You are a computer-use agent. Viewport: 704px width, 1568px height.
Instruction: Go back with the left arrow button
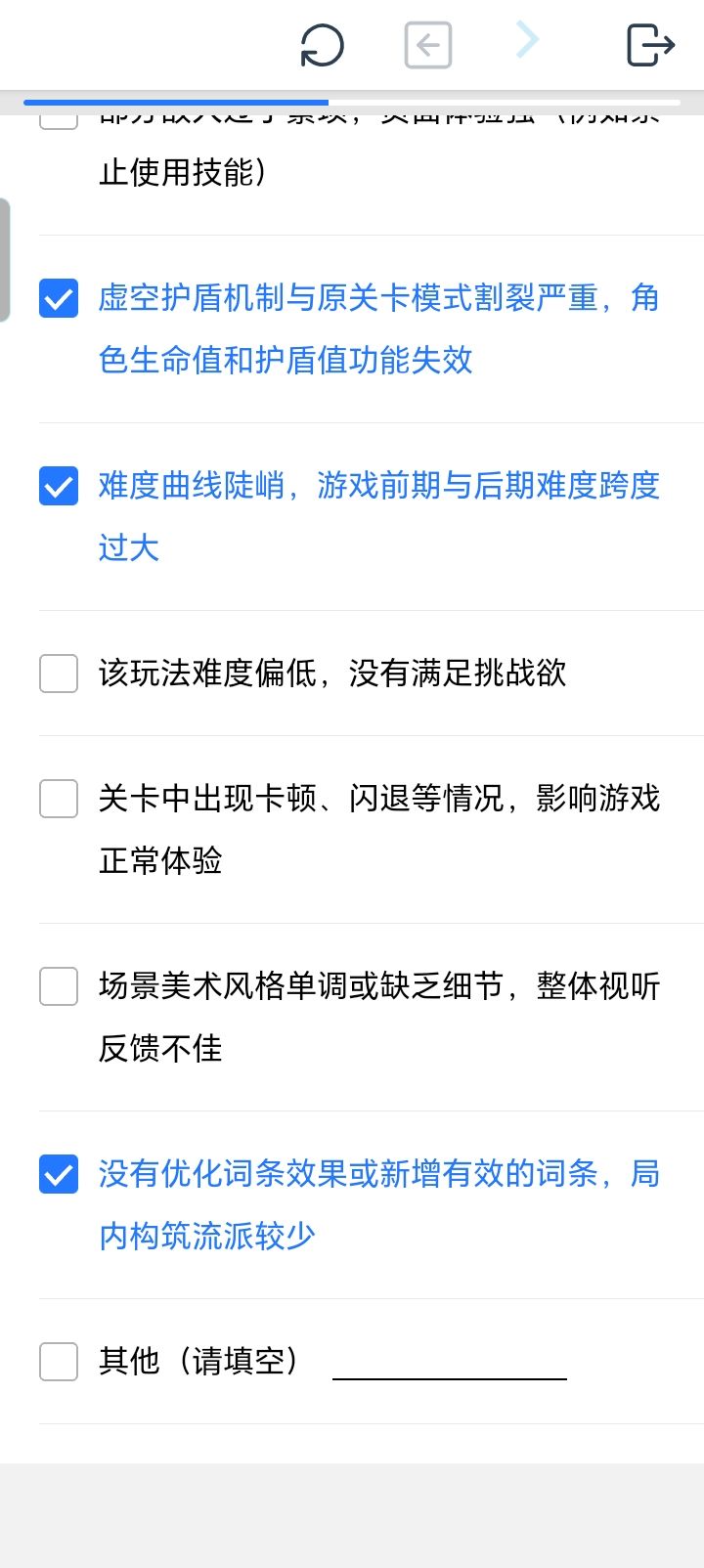click(428, 45)
